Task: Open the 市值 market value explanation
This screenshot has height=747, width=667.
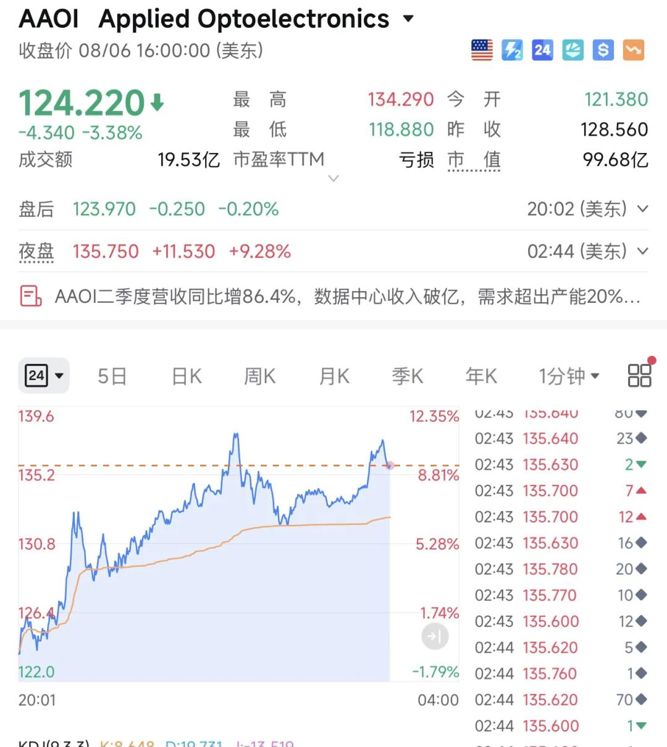Action: click(x=474, y=160)
